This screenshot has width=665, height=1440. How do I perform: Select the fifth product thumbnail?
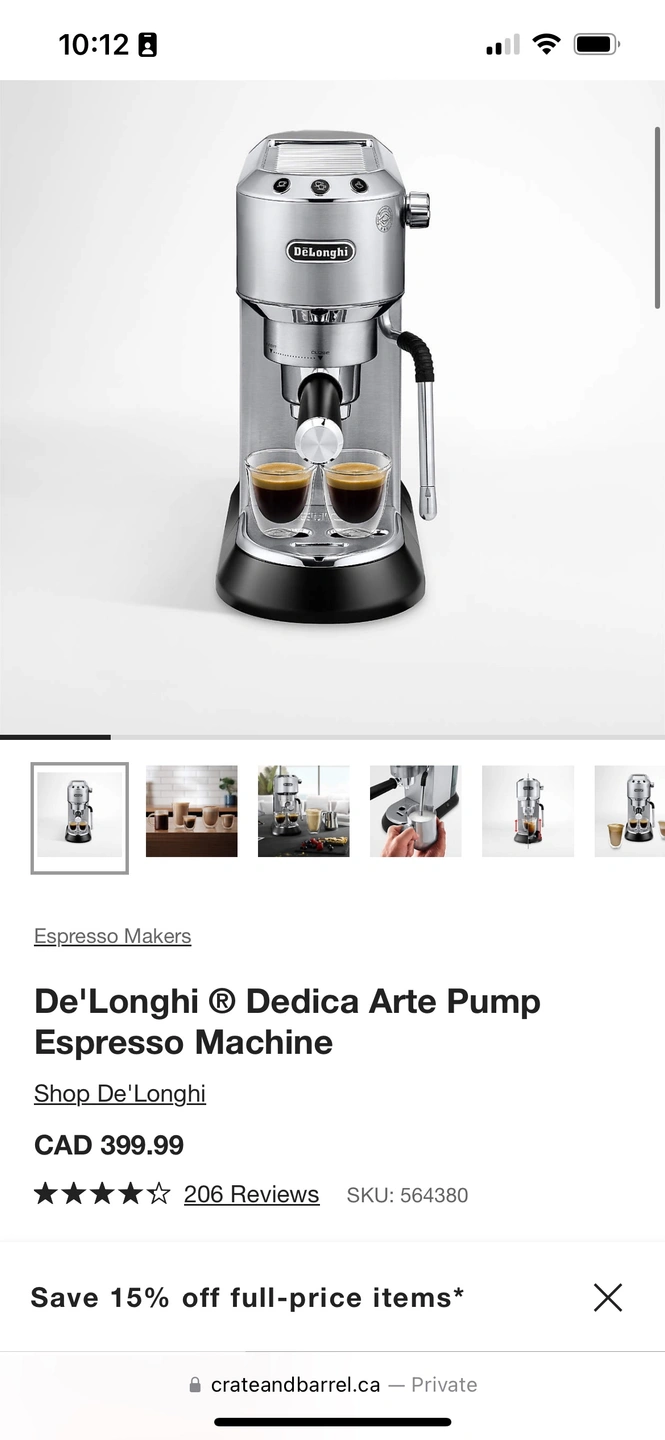click(x=528, y=811)
